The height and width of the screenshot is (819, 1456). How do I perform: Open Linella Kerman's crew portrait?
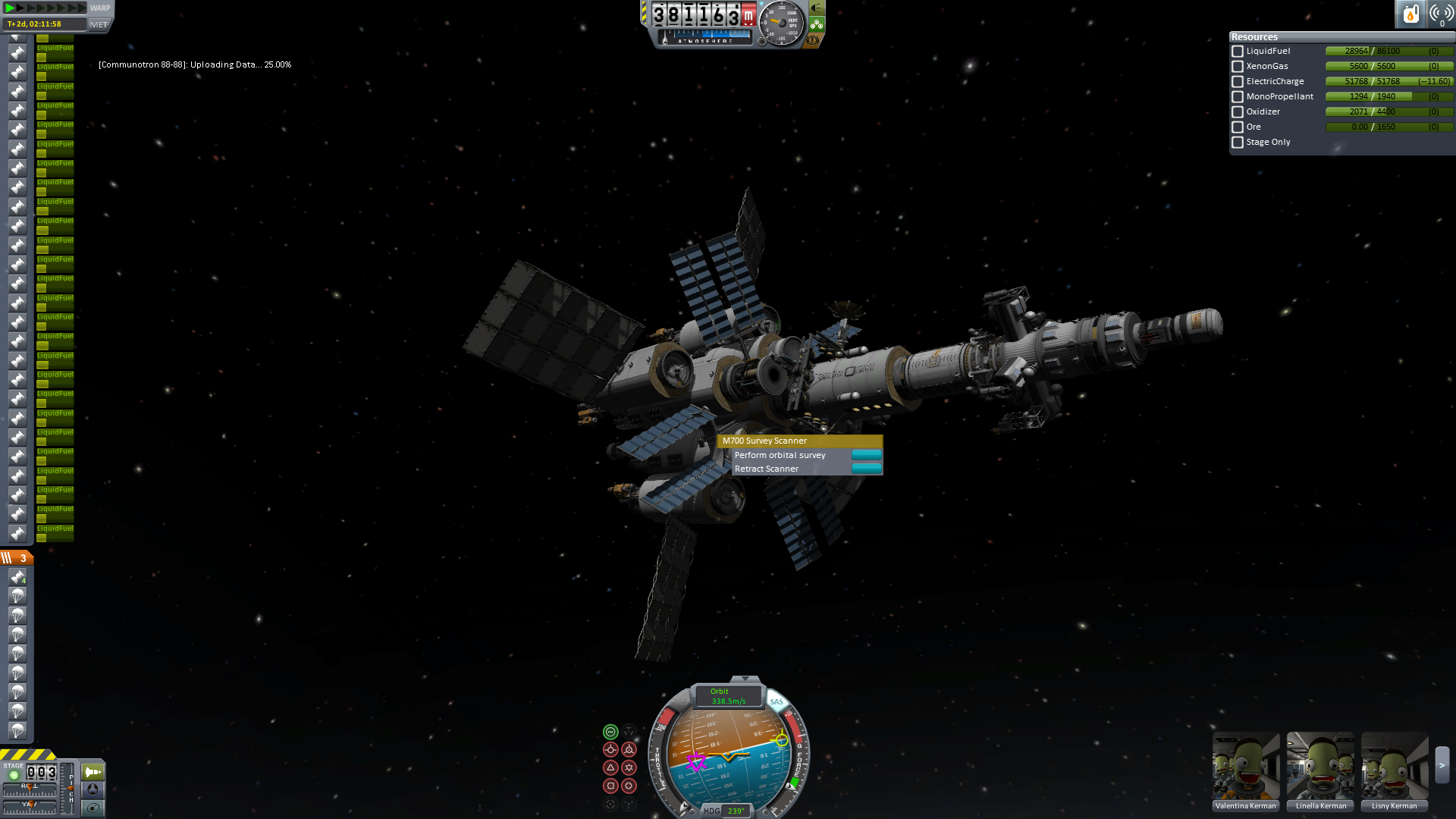click(x=1319, y=766)
